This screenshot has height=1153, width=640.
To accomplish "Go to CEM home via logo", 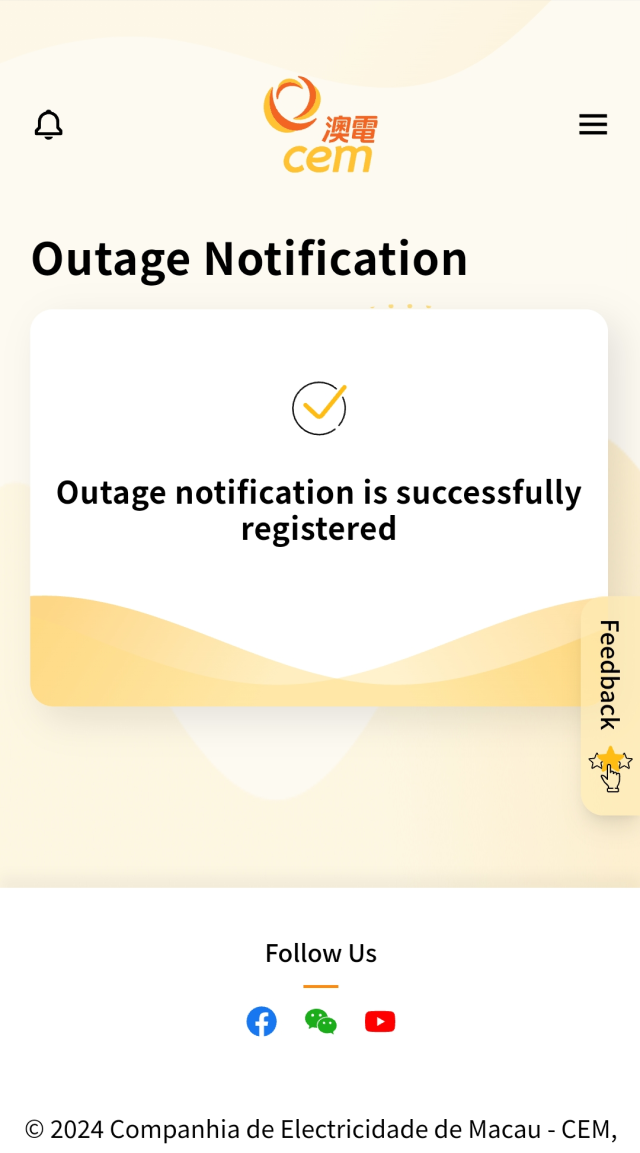I will [x=320, y=125].
